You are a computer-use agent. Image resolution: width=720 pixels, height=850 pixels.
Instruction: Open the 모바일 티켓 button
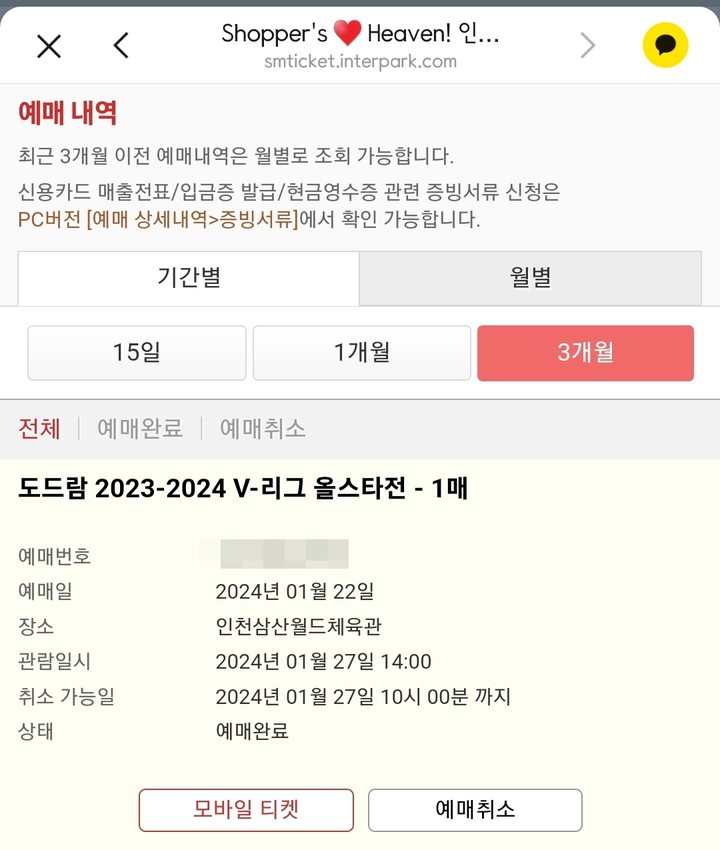pyautogui.click(x=246, y=810)
